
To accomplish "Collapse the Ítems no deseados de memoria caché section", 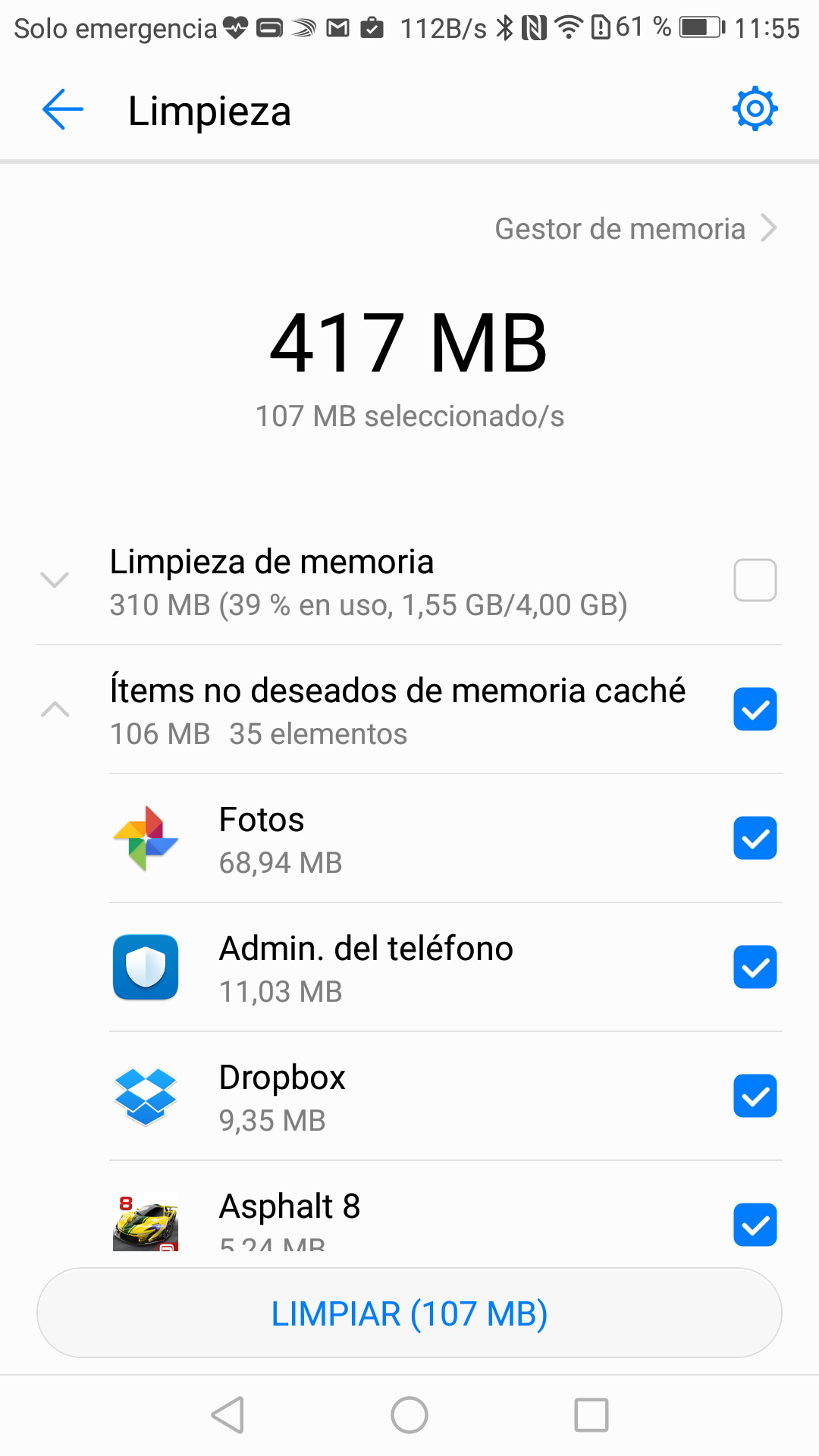I will [55, 709].
